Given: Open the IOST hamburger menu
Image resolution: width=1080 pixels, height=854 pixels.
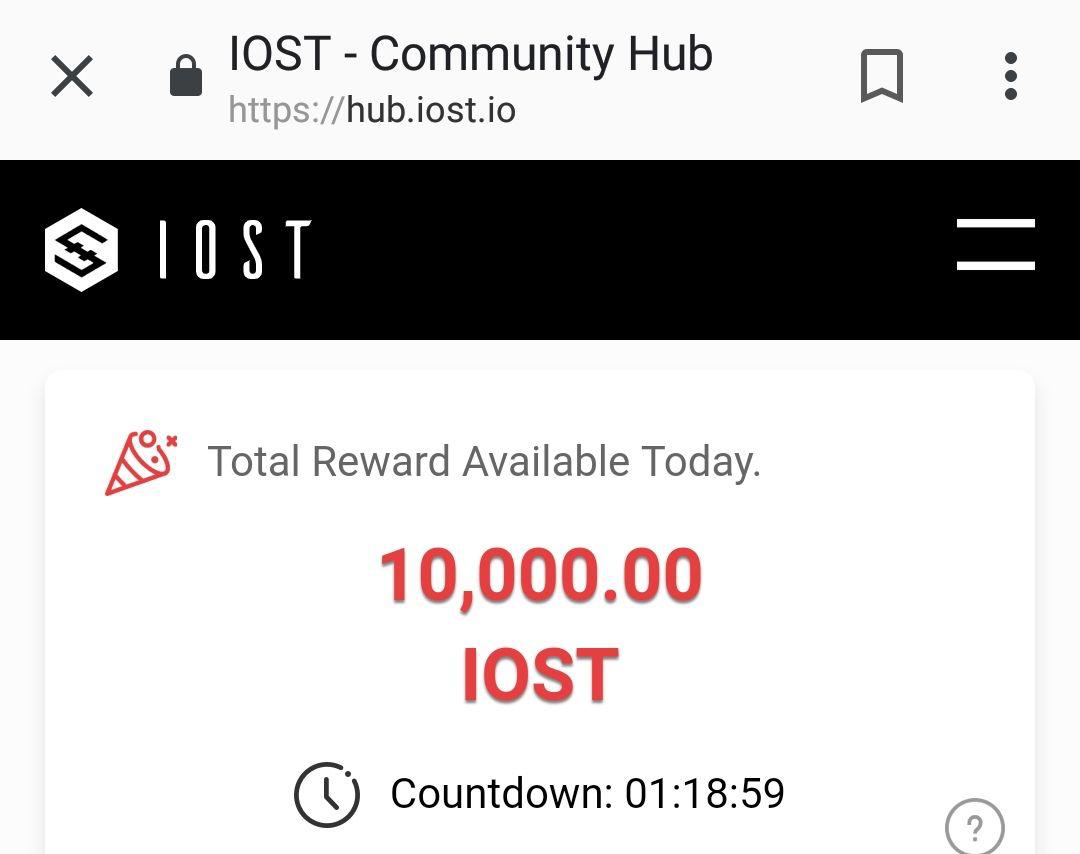Looking at the screenshot, I should [x=995, y=246].
